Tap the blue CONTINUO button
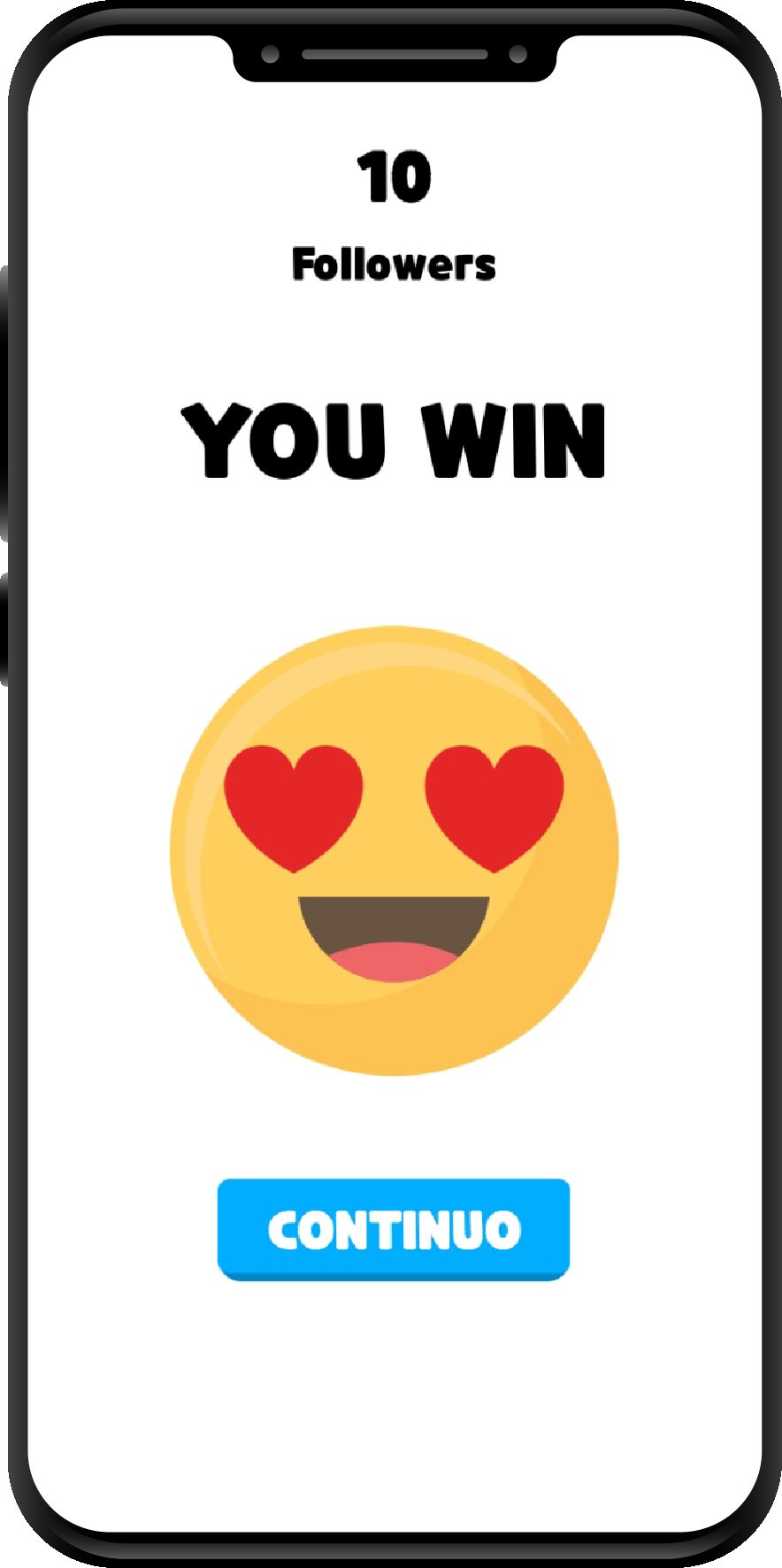 [394, 1228]
